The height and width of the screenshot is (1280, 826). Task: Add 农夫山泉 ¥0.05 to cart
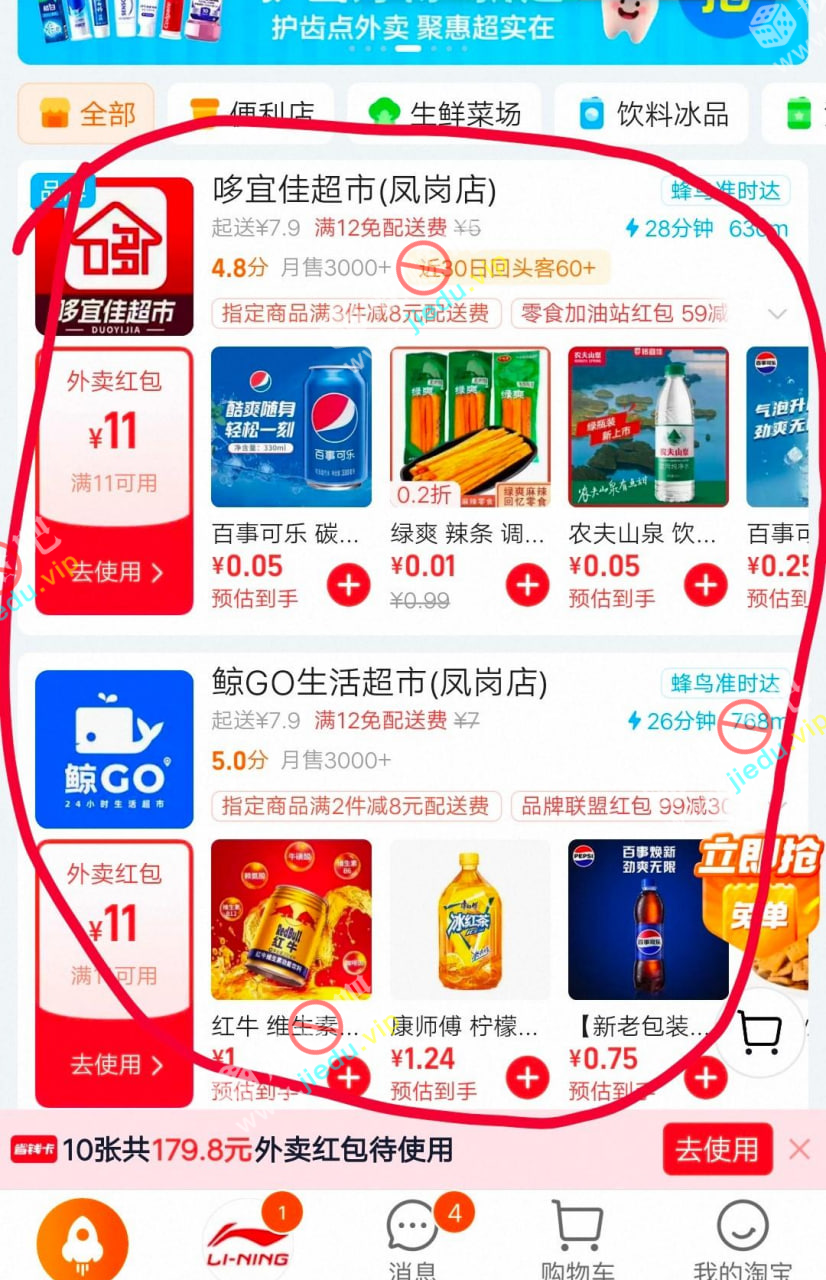[x=705, y=585]
